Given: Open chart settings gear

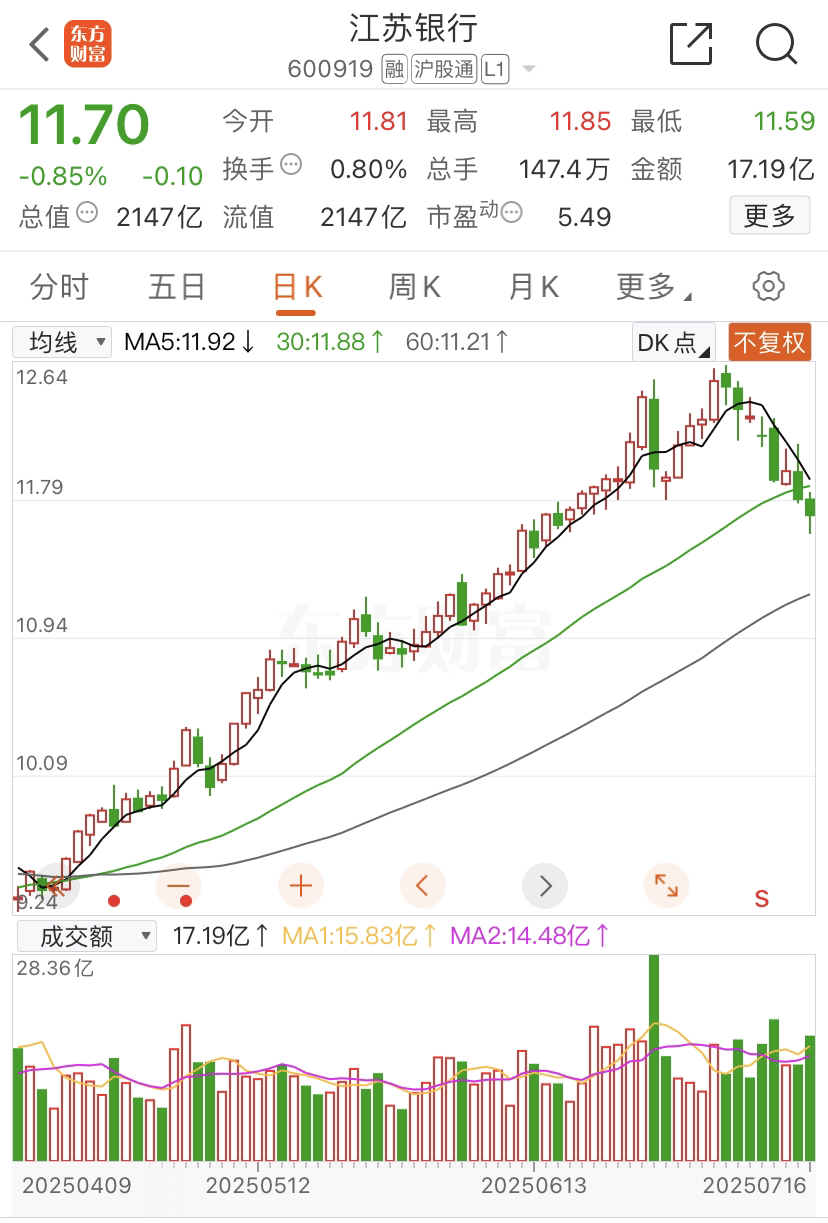Looking at the screenshot, I should [768, 287].
